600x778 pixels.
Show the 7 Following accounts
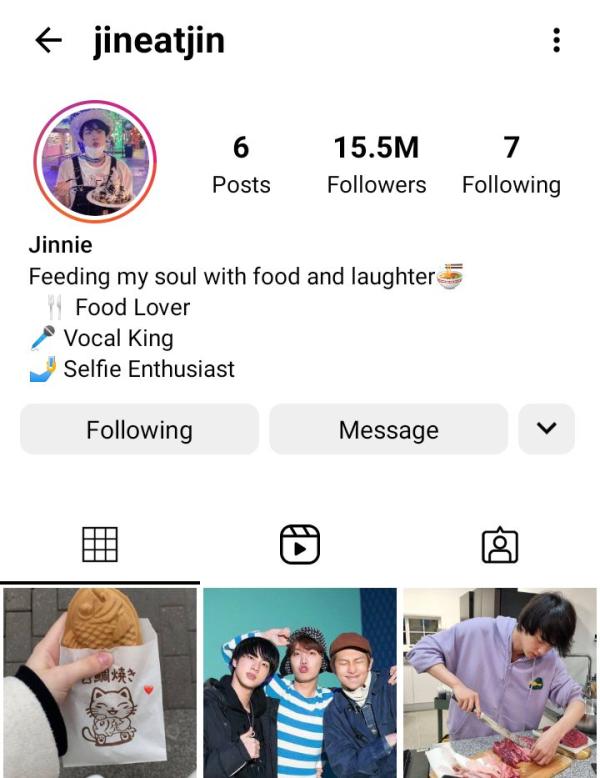click(x=511, y=165)
